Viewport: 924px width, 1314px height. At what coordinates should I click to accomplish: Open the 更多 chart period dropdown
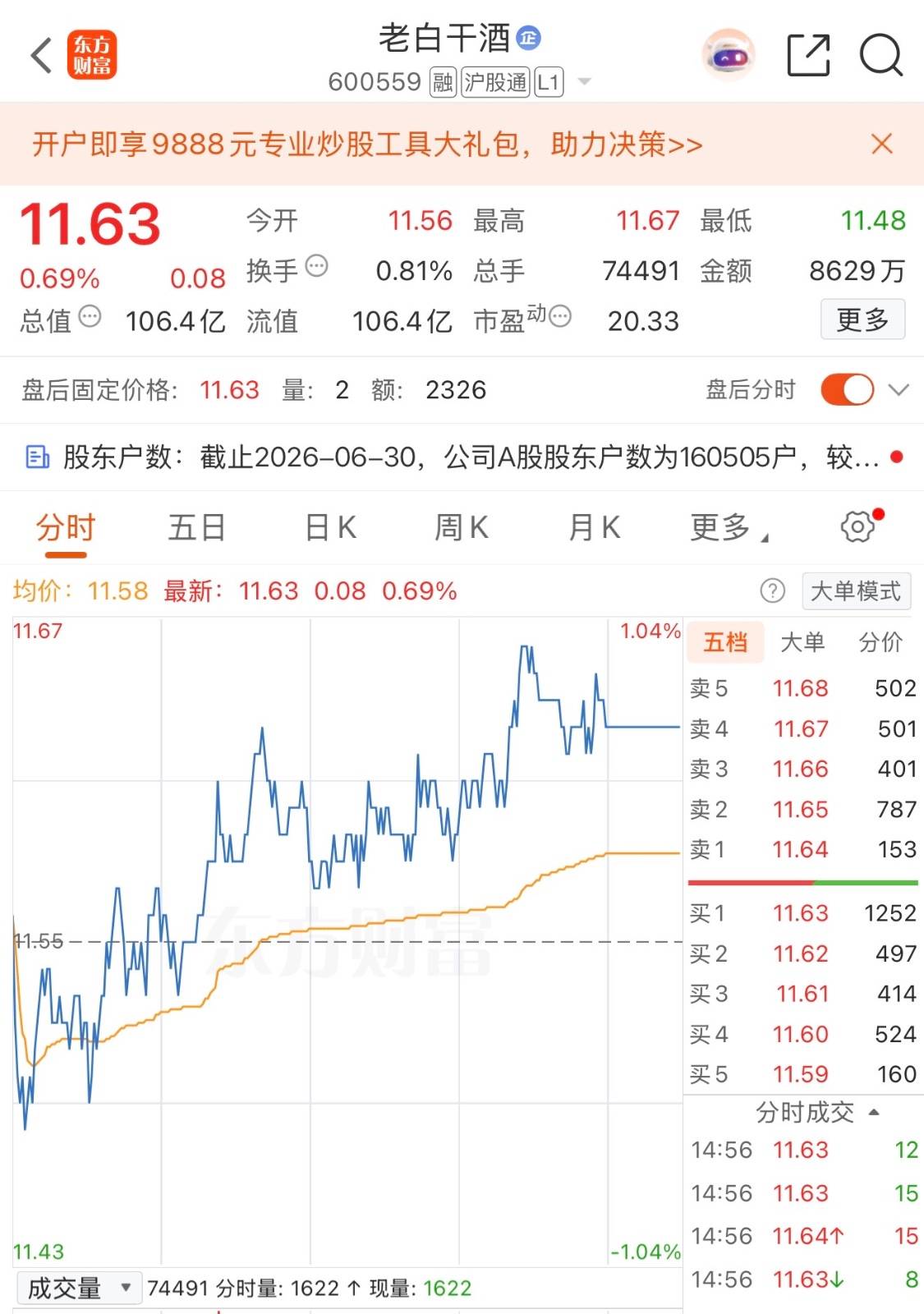(729, 527)
